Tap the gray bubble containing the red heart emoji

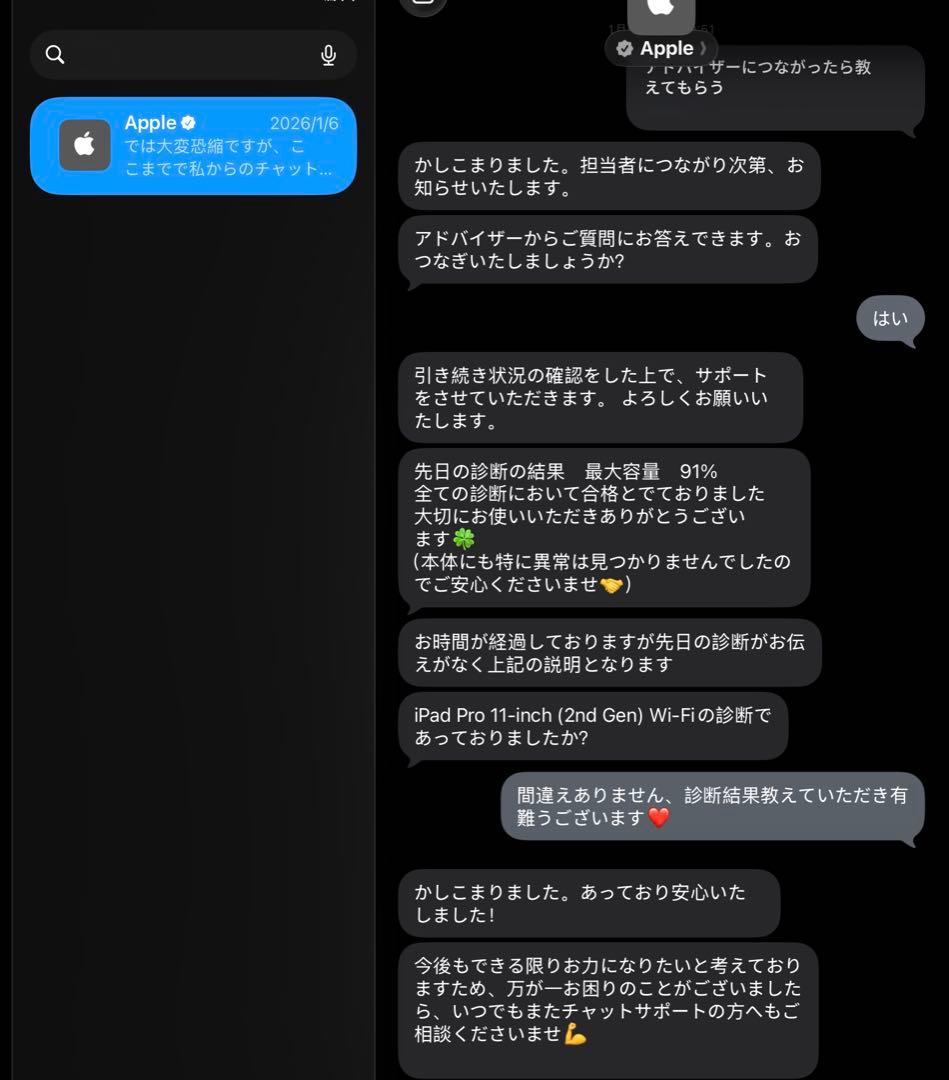(712, 806)
